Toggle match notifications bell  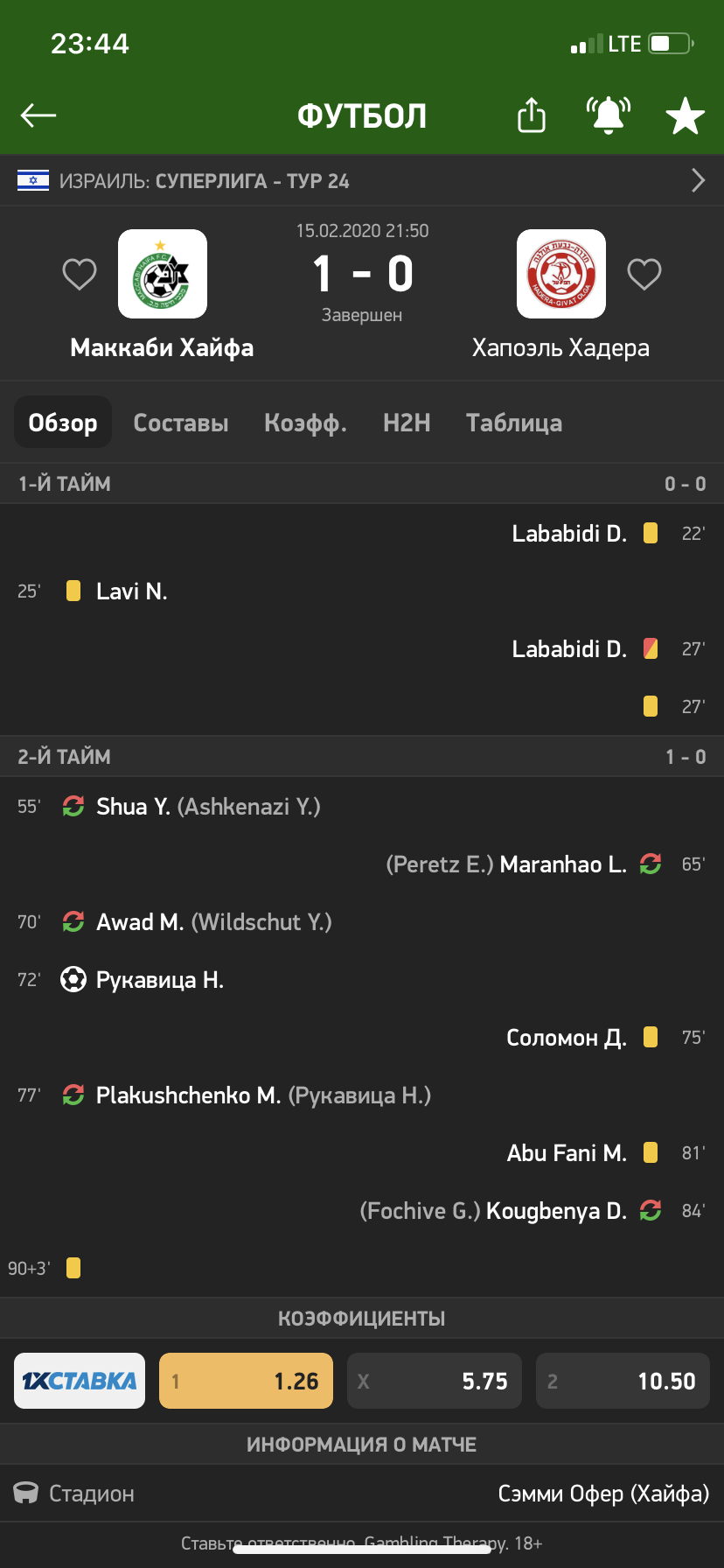tap(609, 115)
